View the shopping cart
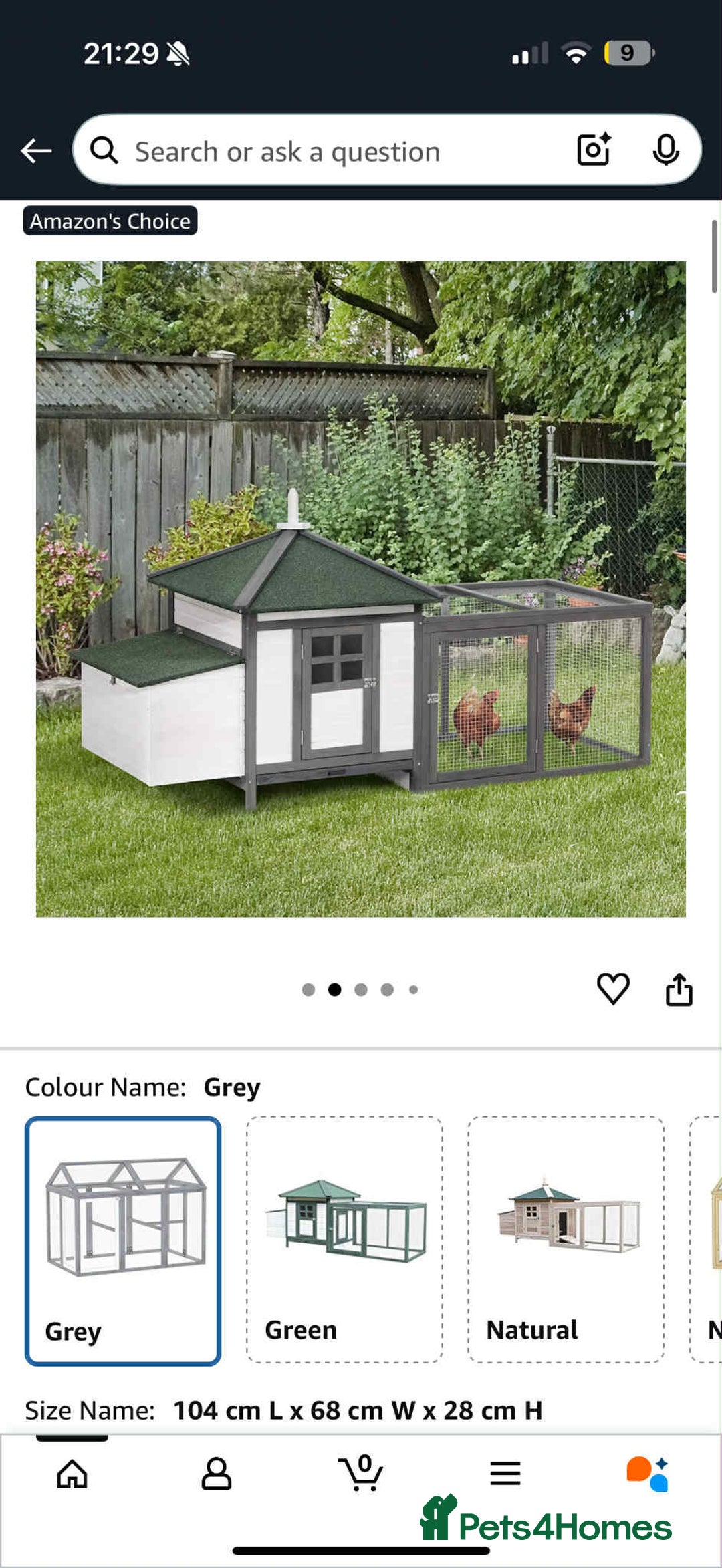The width and height of the screenshot is (722, 1568). pos(361,1474)
